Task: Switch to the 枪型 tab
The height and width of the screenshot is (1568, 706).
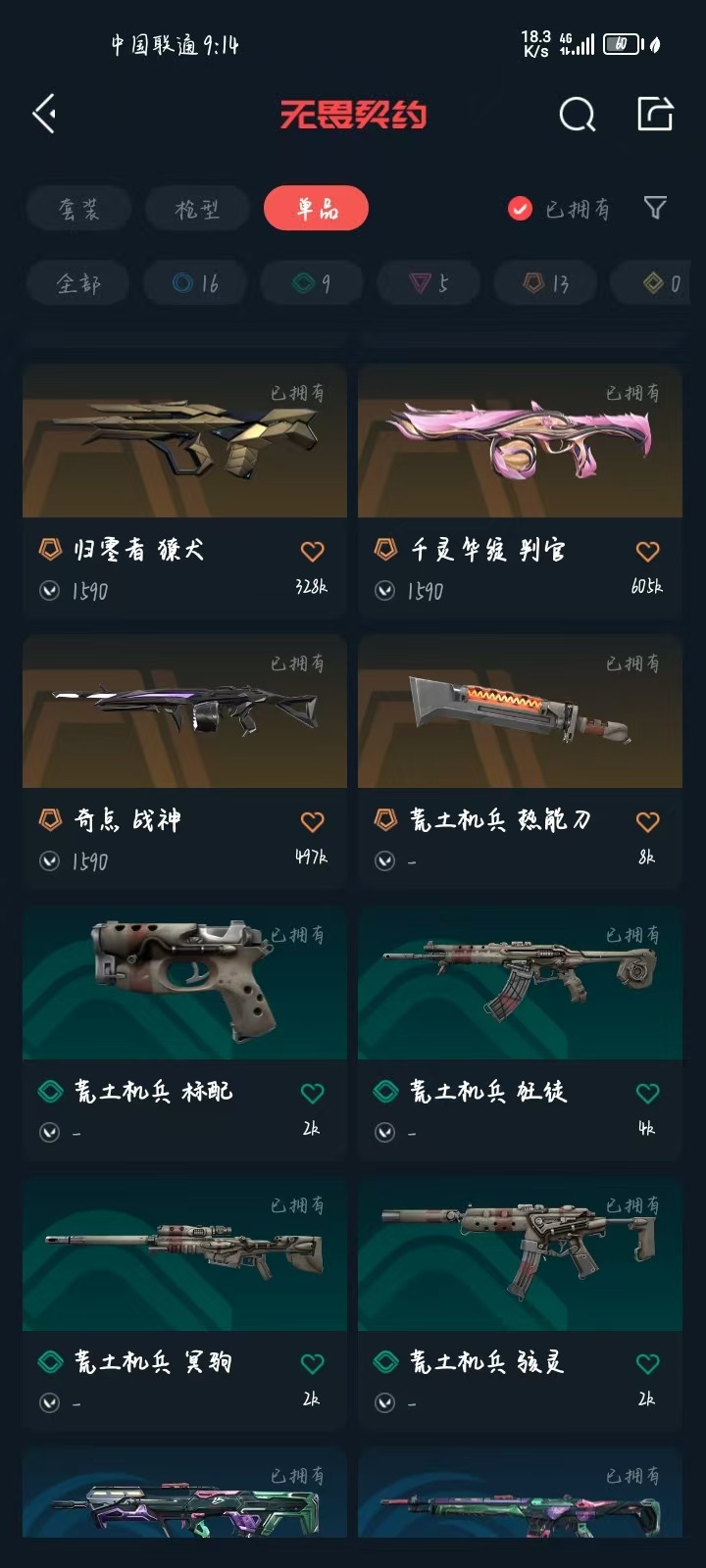Action: (197, 209)
